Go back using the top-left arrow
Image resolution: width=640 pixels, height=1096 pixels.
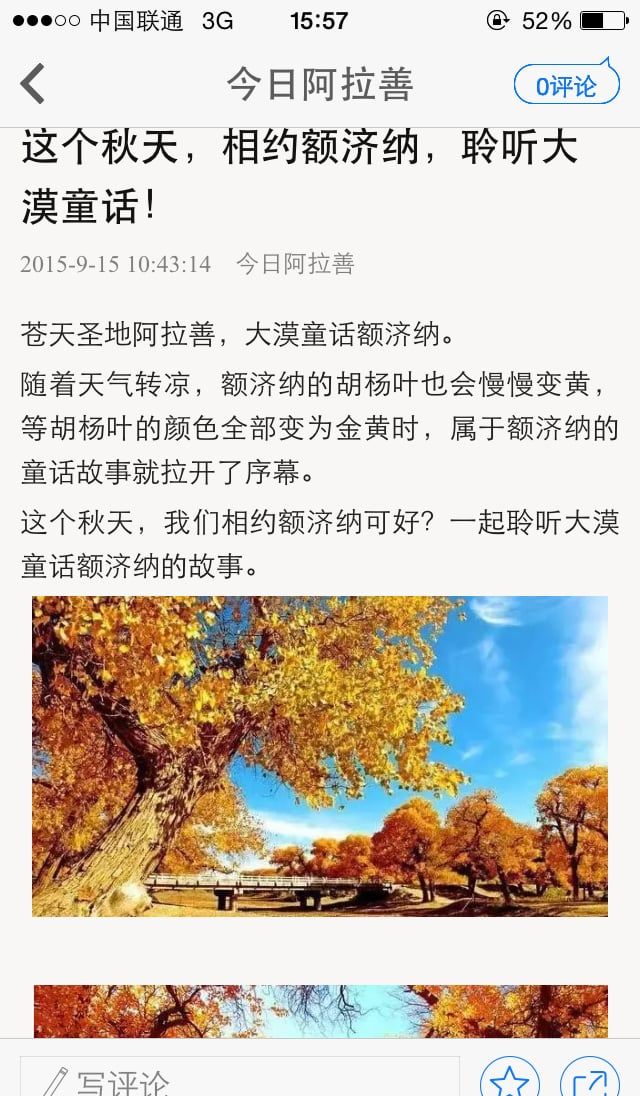pos(33,84)
